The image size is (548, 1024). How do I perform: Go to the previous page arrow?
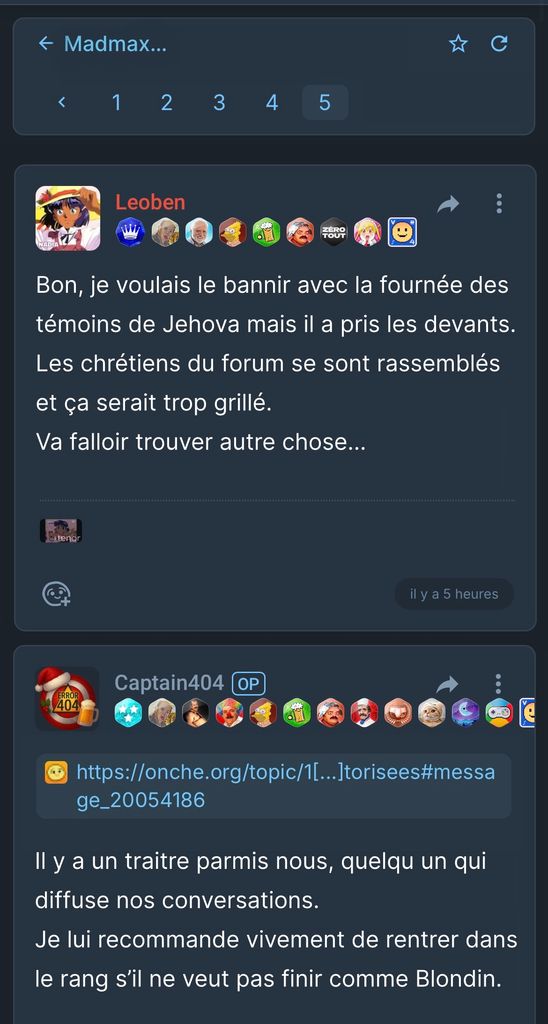pyautogui.click(x=62, y=102)
